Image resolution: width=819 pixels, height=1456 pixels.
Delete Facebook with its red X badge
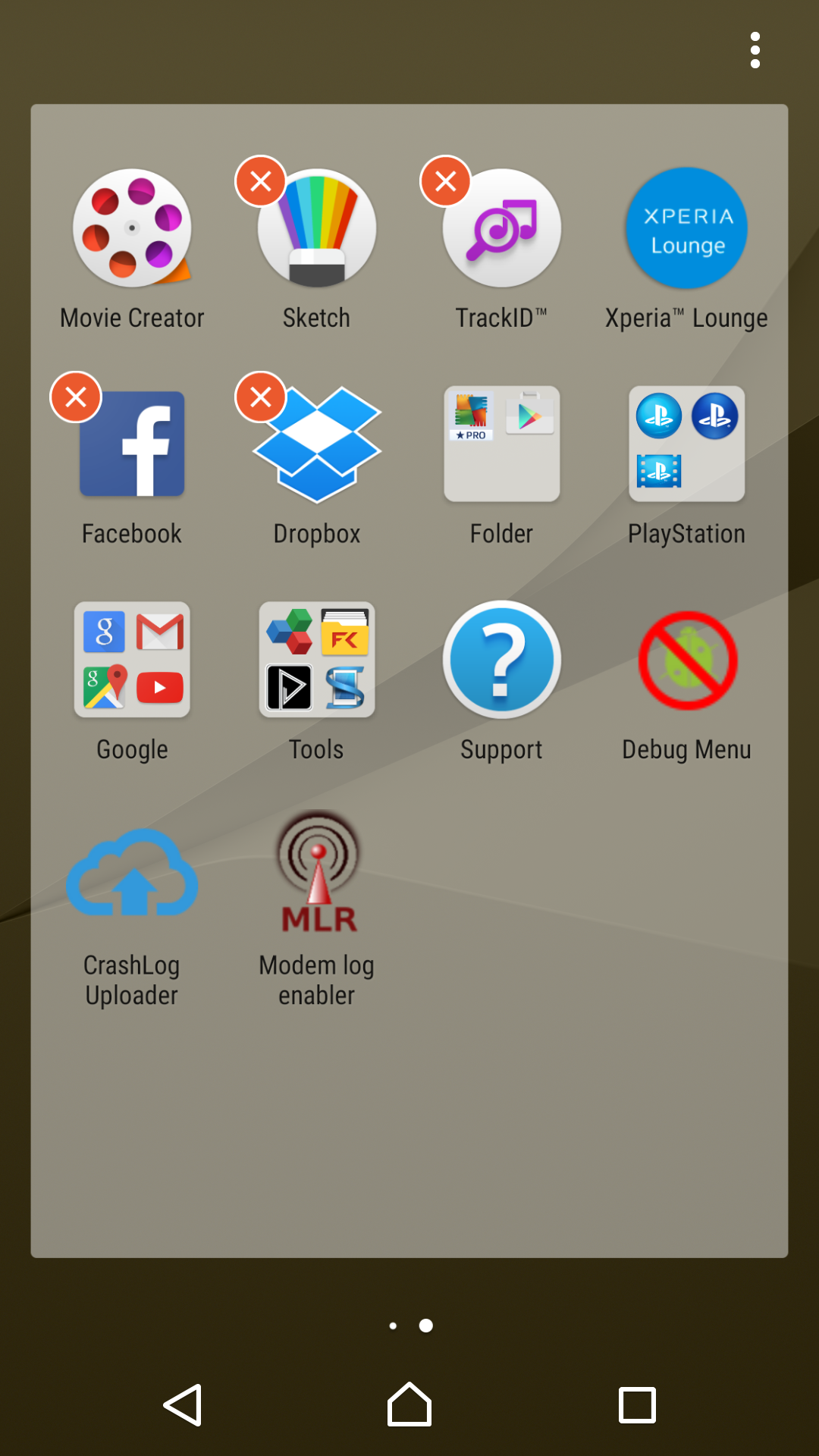click(x=76, y=397)
